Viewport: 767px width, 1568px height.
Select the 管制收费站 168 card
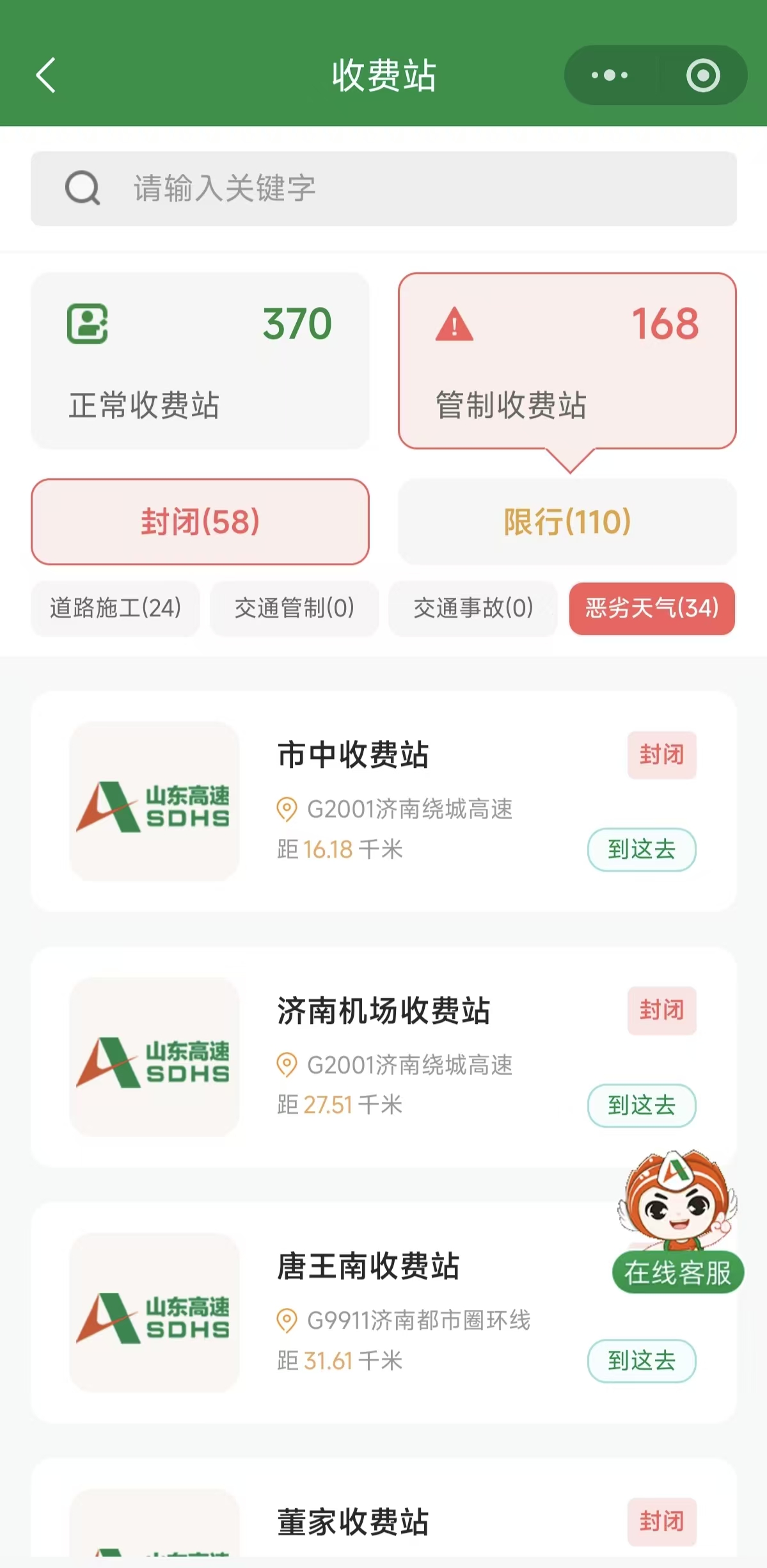click(x=567, y=361)
